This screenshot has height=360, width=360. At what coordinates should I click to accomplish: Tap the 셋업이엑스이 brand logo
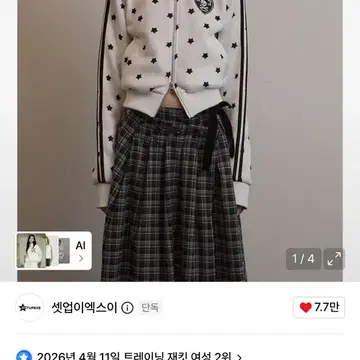[x=30, y=307]
